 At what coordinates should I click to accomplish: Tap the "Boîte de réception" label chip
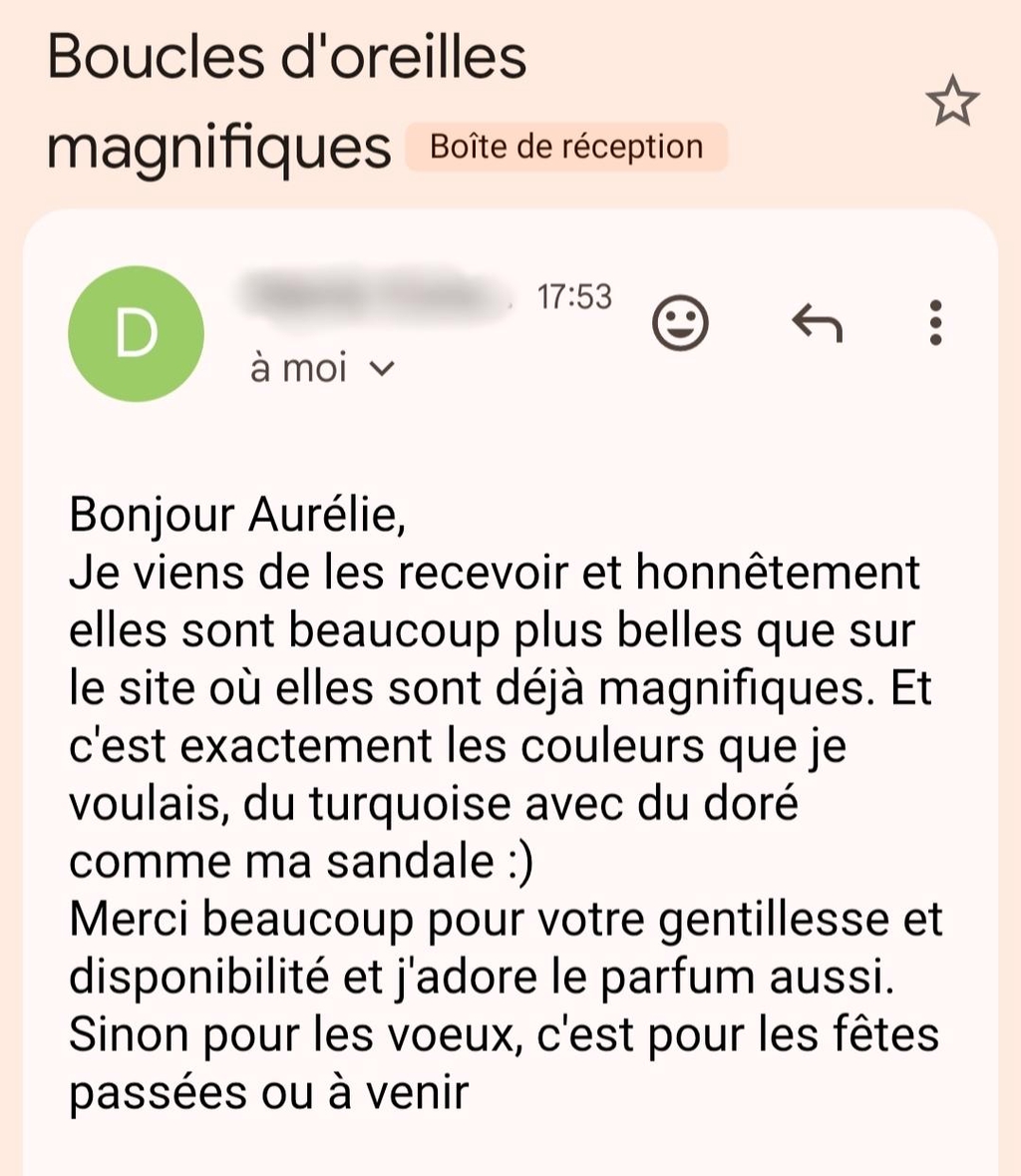click(566, 148)
